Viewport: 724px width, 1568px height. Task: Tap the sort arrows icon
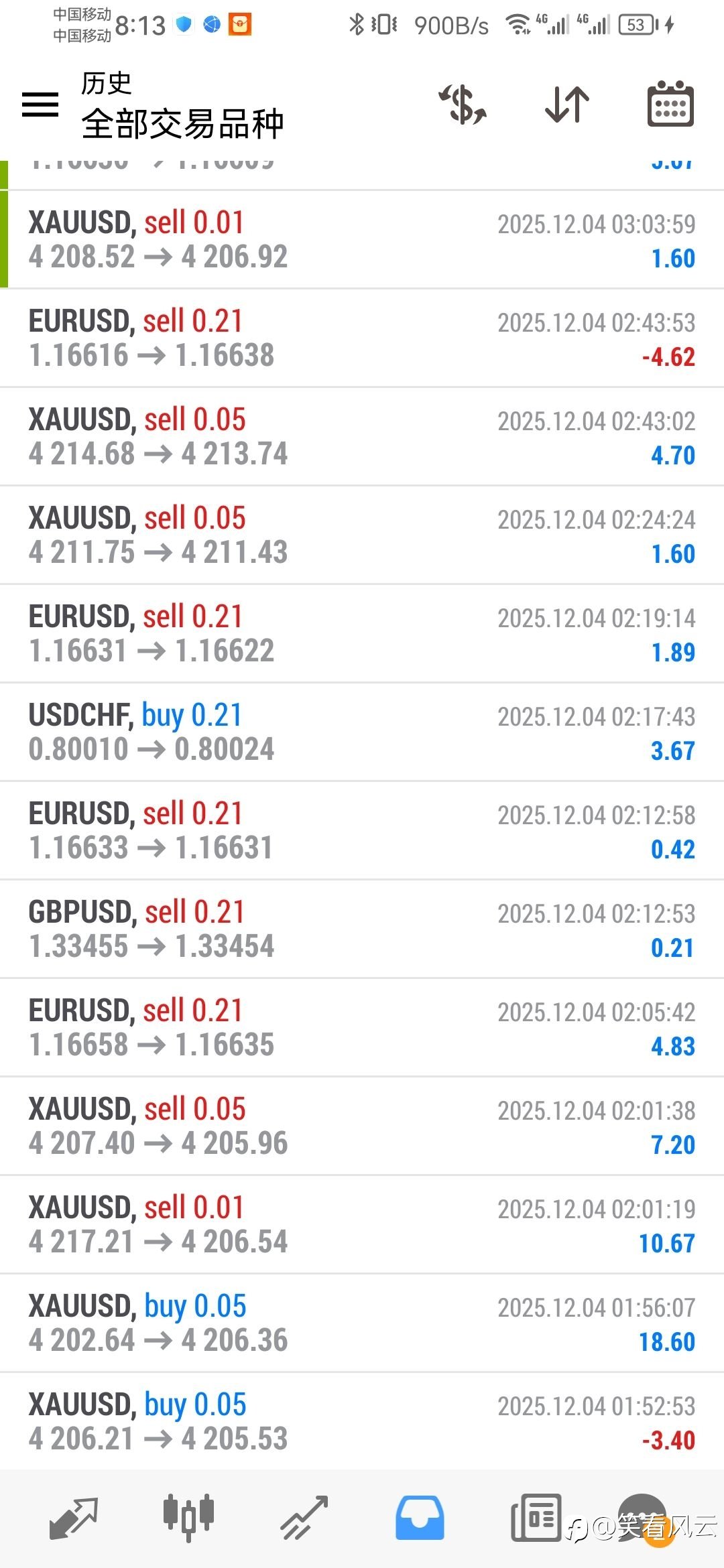tap(567, 105)
